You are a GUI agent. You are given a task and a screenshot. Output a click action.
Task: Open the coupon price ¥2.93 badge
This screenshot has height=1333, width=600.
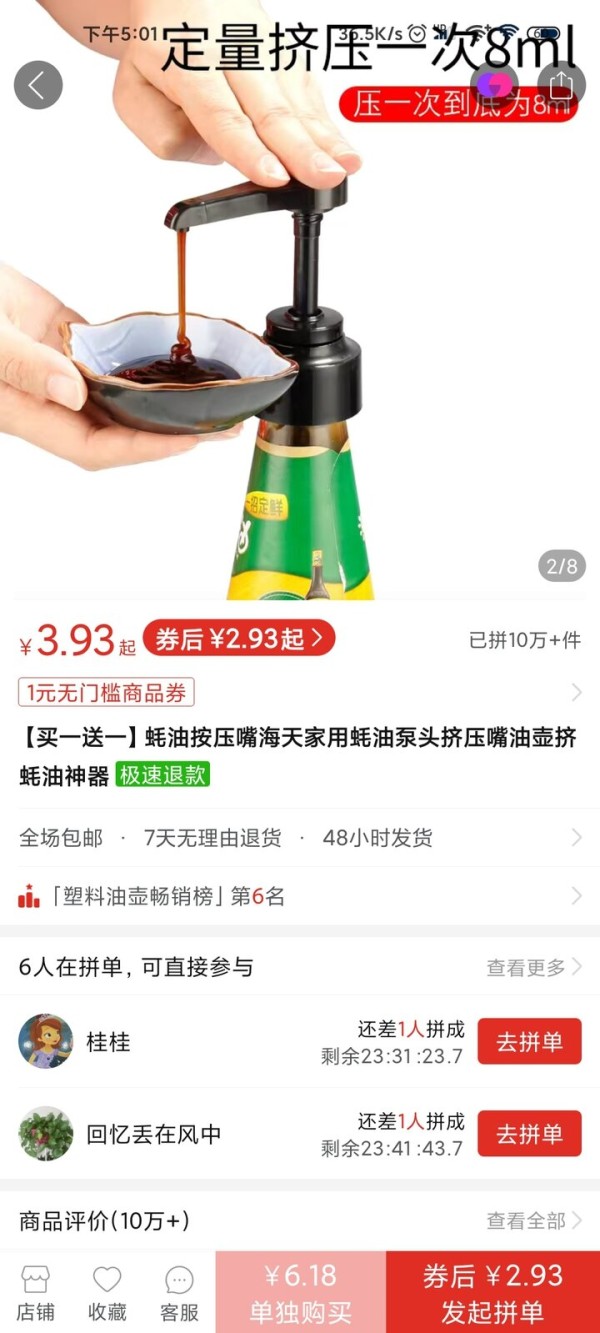point(239,639)
